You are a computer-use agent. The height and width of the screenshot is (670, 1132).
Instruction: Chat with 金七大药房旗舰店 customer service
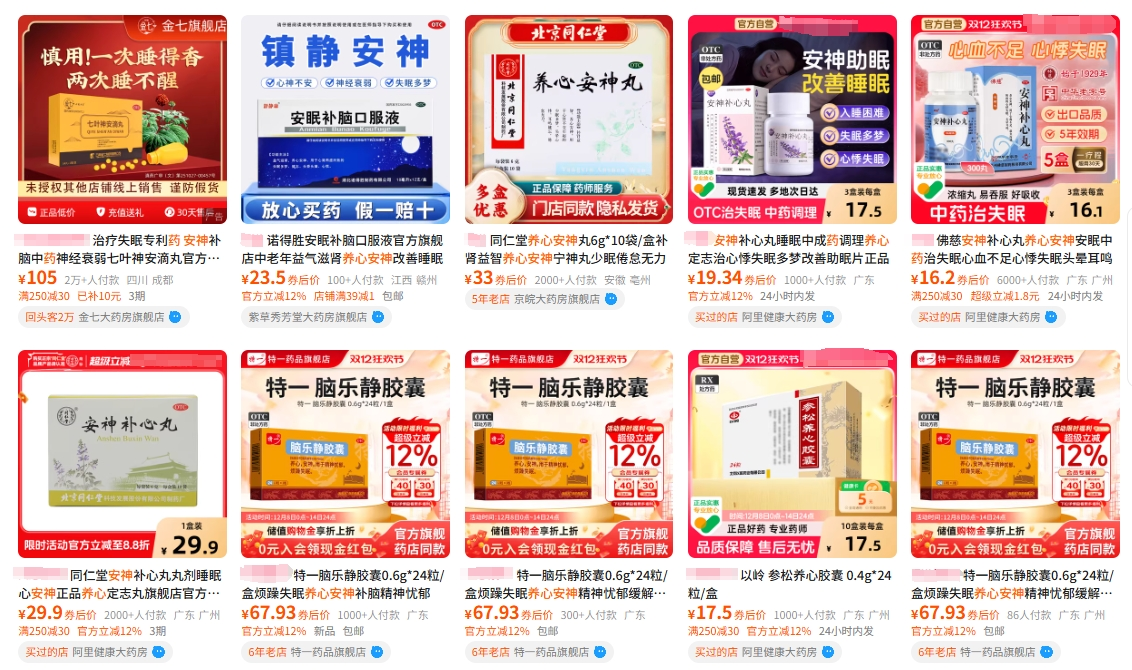click(175, 317)
